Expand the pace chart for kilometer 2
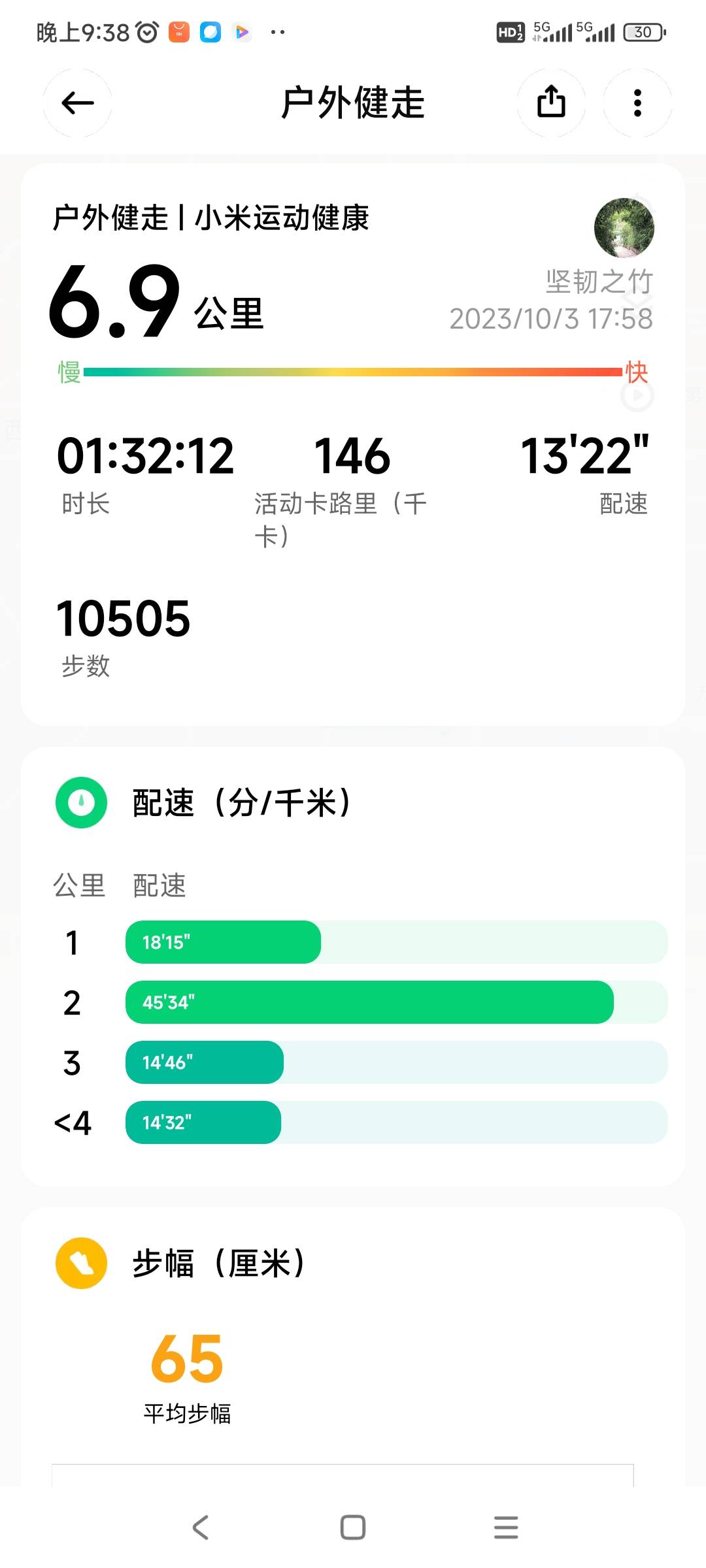The image size is (706, 1568). [369, 1002]
